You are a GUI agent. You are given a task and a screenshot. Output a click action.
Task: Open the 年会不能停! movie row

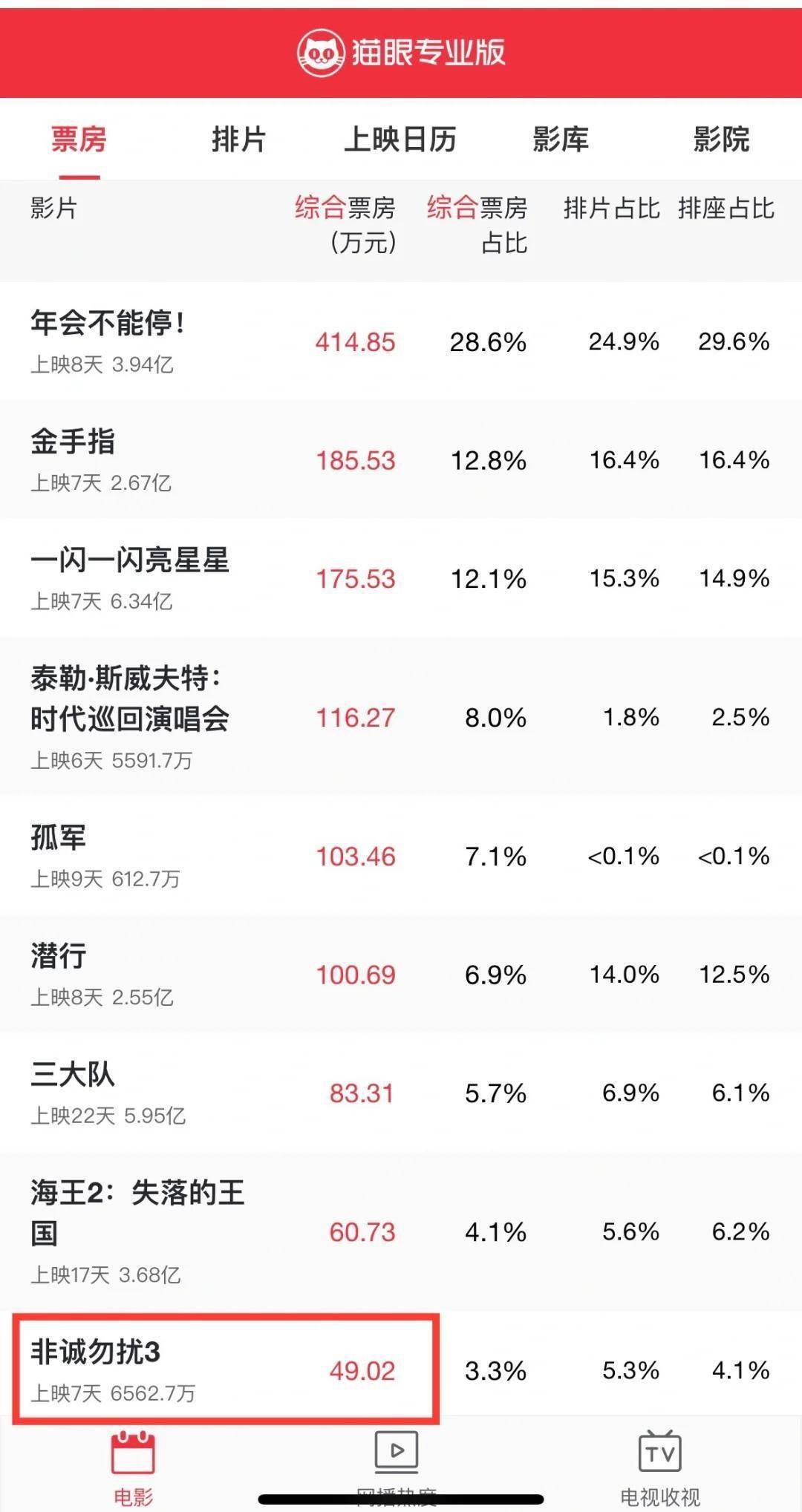(401, 341)
